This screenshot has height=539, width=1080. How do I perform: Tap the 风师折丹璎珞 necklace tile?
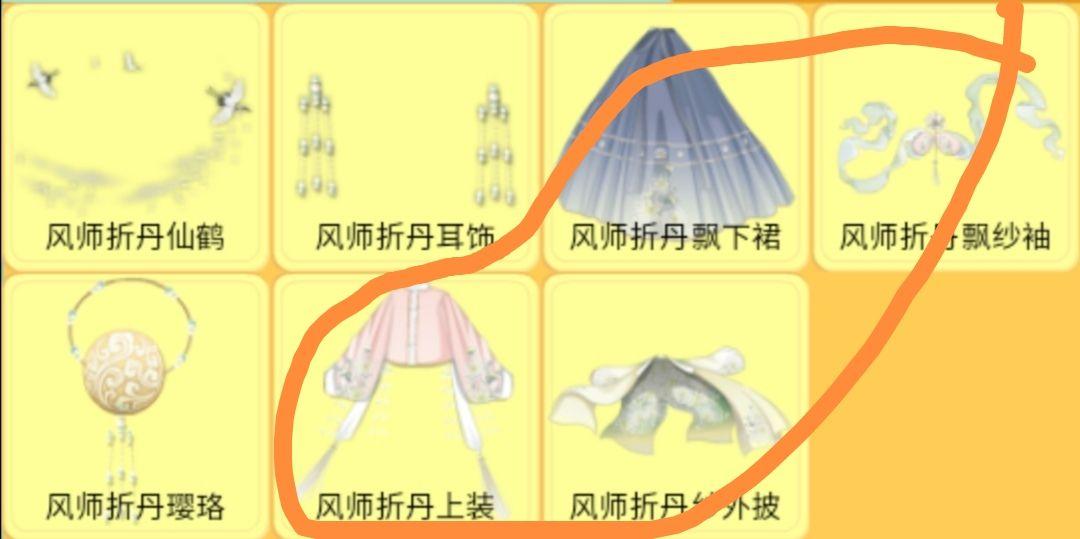(134, 405)
